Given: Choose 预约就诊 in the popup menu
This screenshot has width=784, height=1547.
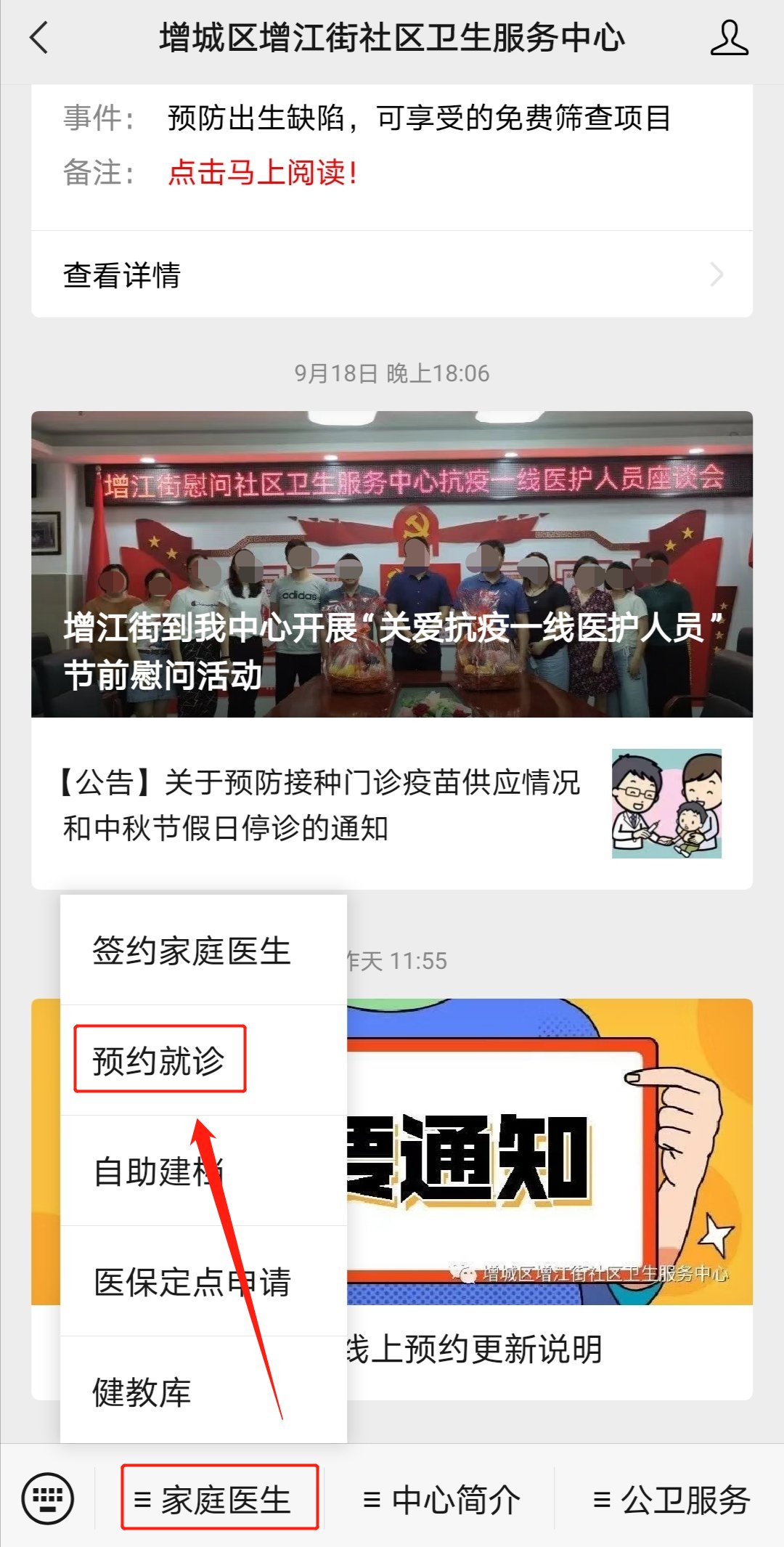Looking at the screenshot, I should 160,1060.
